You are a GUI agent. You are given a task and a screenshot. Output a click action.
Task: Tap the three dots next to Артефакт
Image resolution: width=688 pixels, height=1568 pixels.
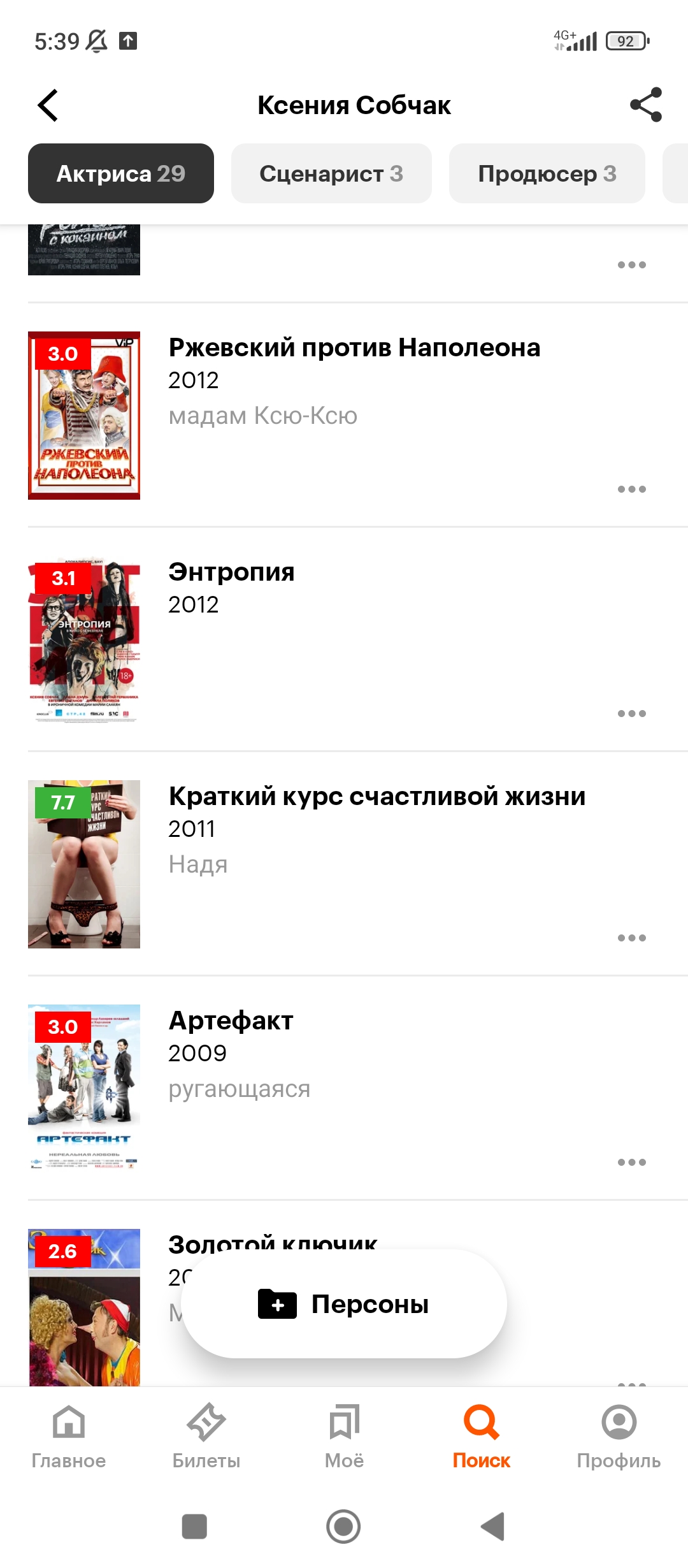pos(631,1163)
